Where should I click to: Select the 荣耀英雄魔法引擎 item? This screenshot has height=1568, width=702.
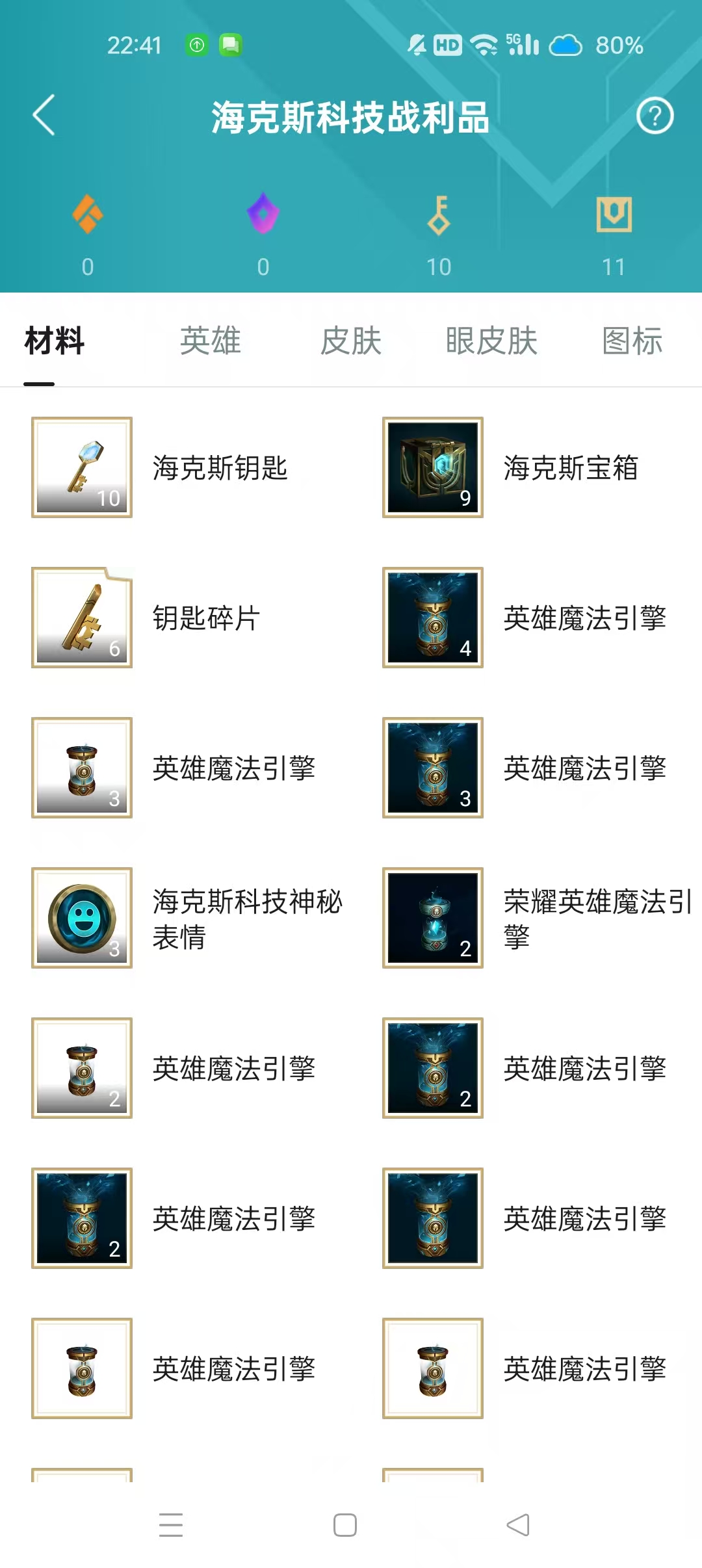point(433,918)
